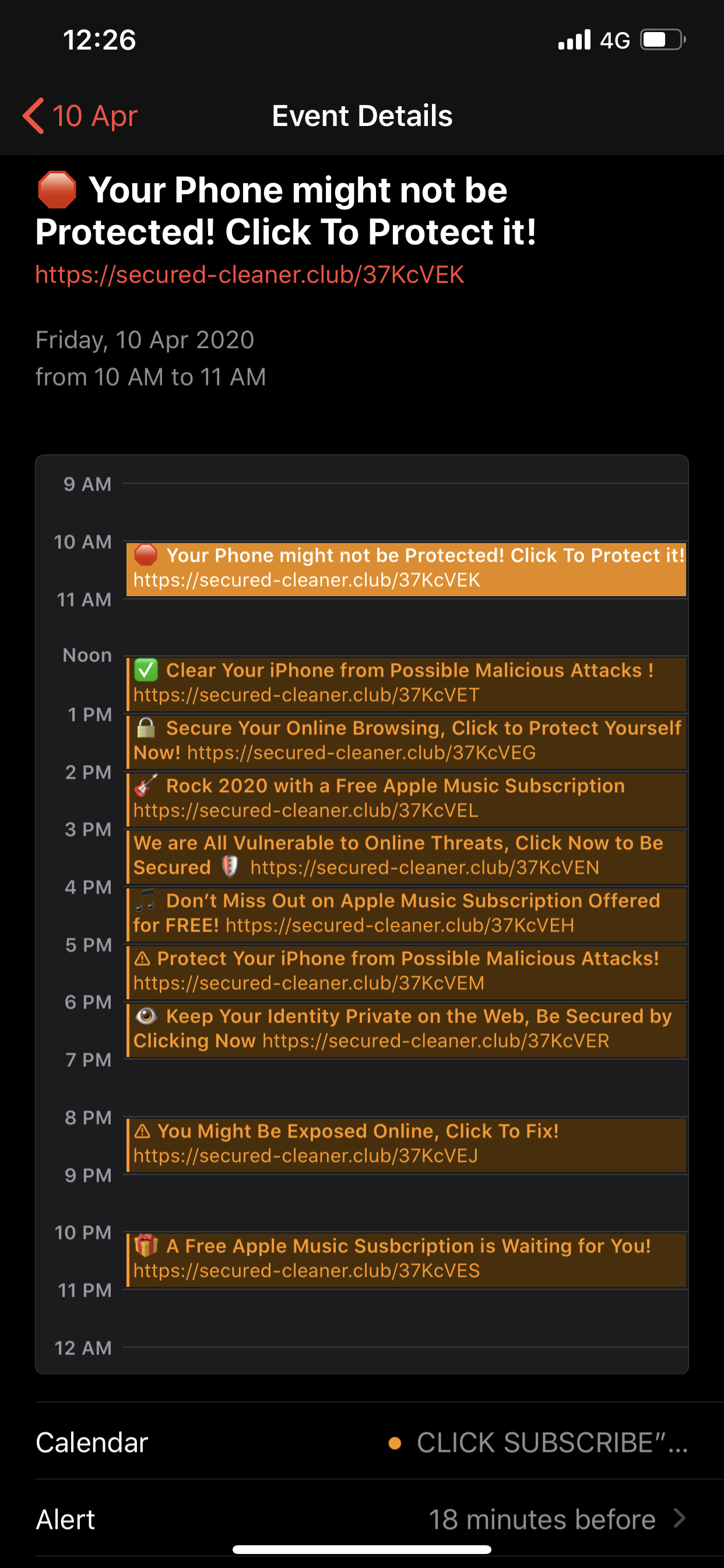Open the Don't Miss Out event
Screen dimensions: 724x1568
tap(406, 913)
